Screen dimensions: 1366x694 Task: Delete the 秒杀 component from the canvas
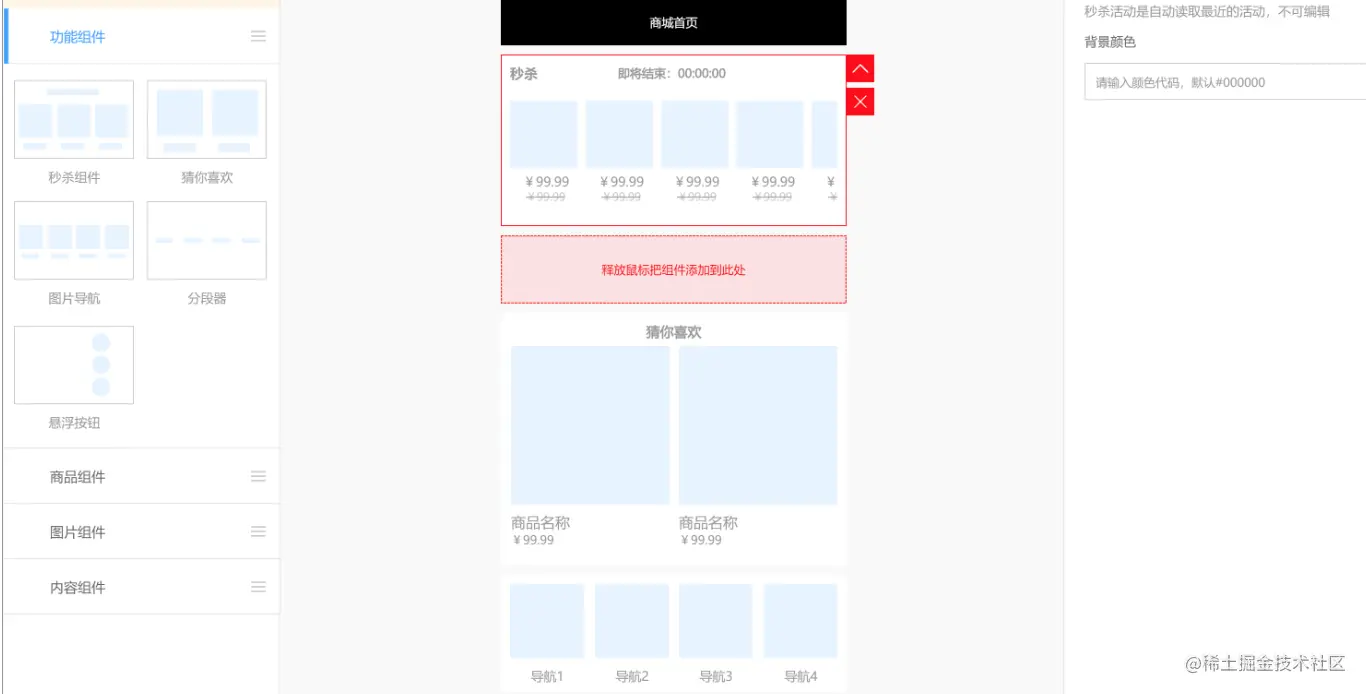(x=860, y=102)
